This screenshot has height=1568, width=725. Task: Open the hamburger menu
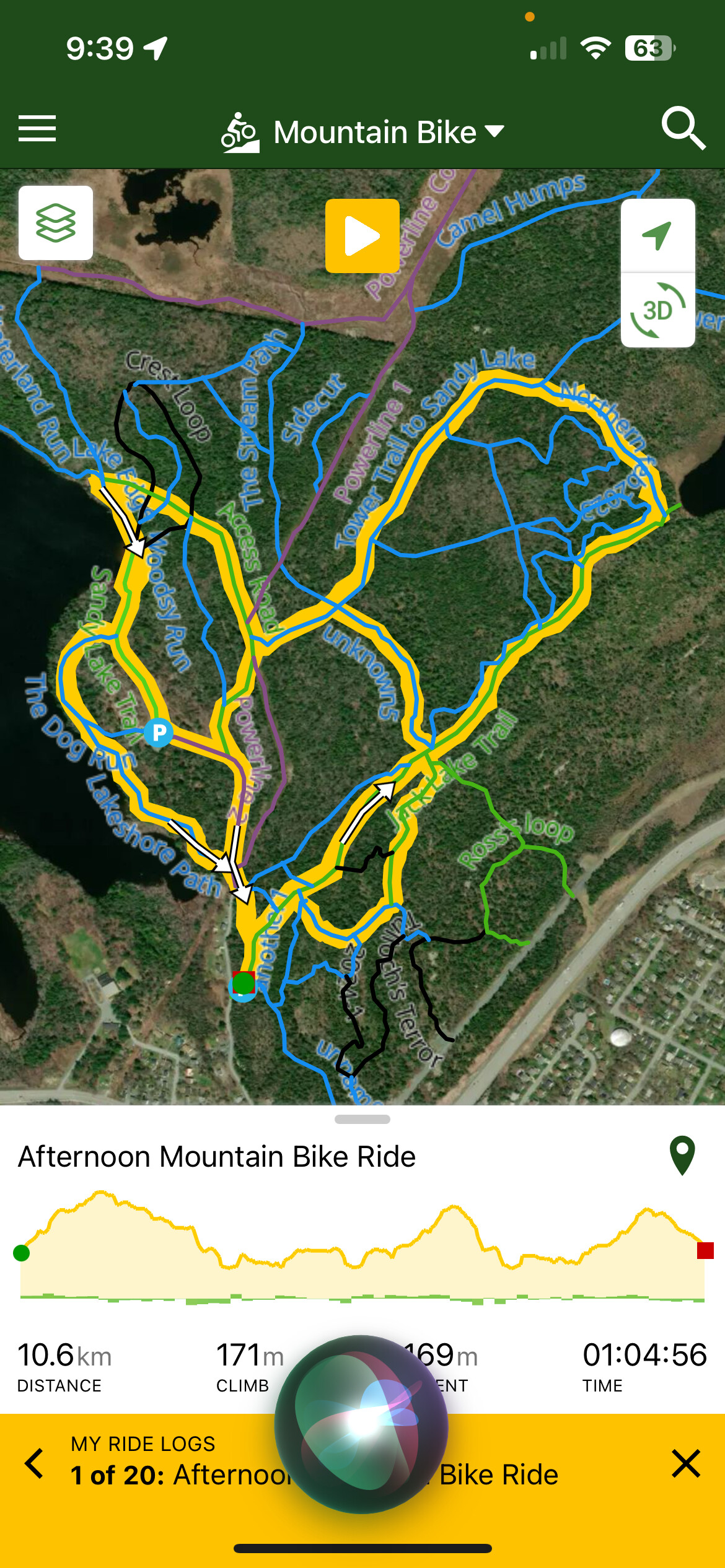(37, 129)
